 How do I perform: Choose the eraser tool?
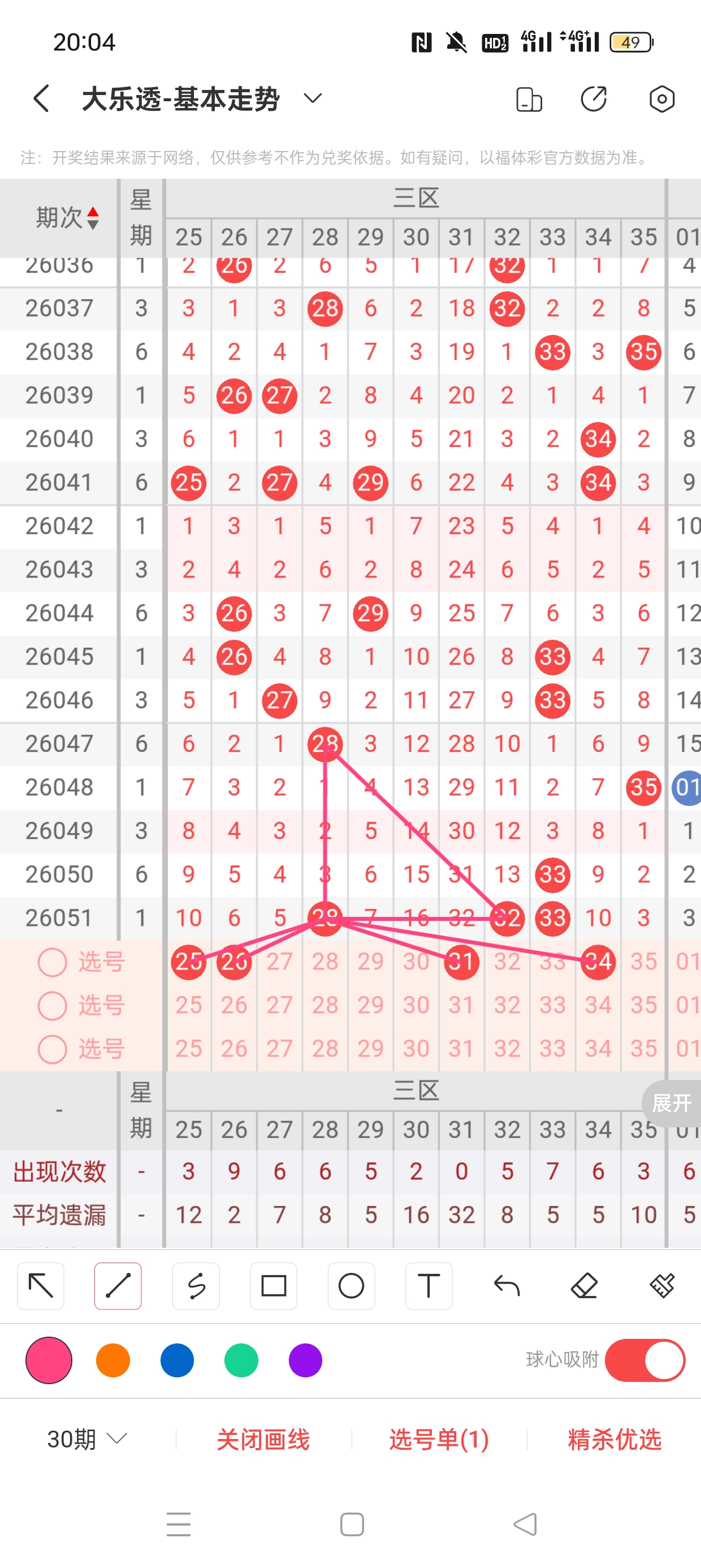(x=584, y=1286)
